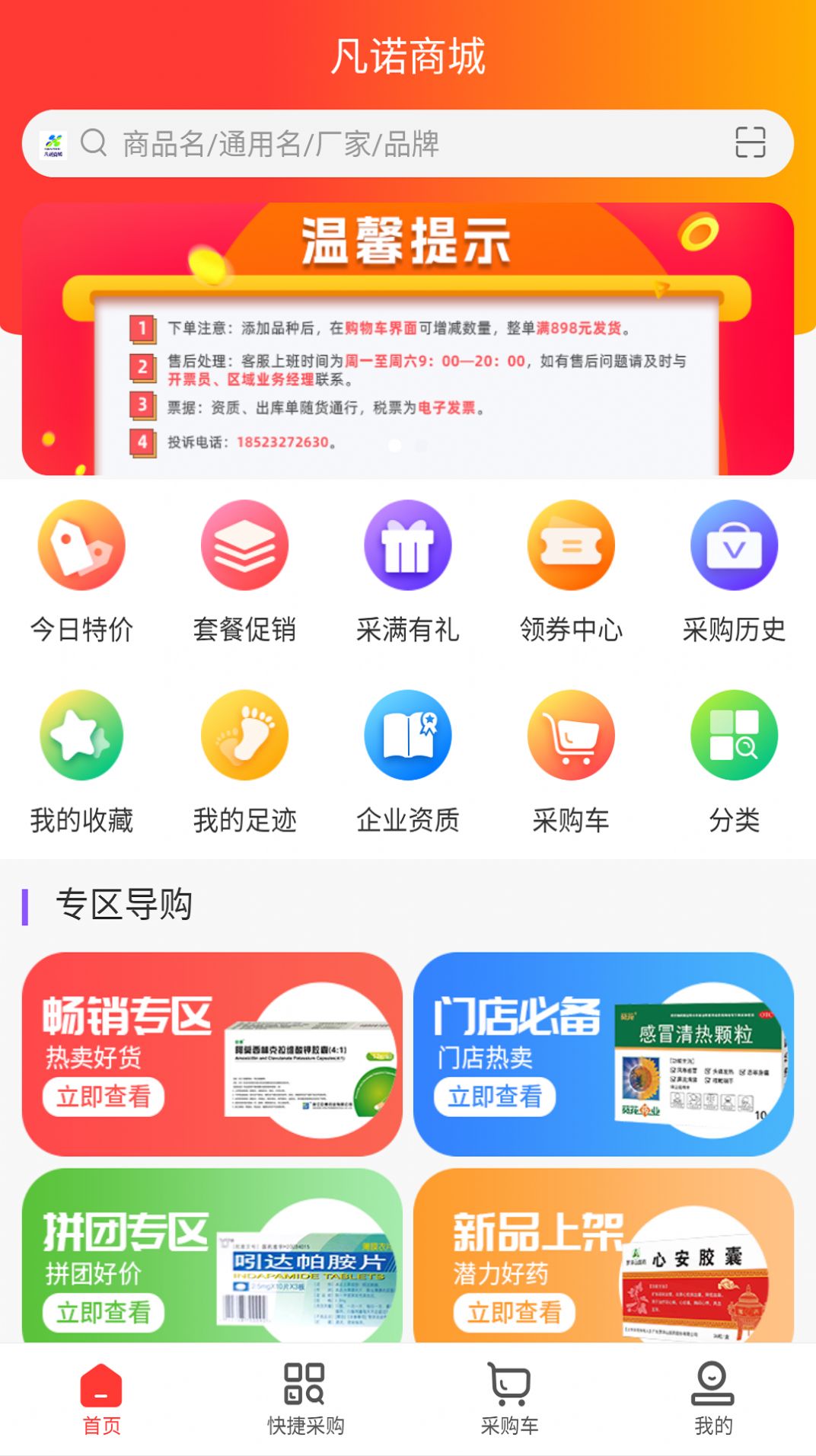Open 我的收藏 favorites
This screenshot has width=816, height=1456.
pyautogui.click(x=80, y=735)
